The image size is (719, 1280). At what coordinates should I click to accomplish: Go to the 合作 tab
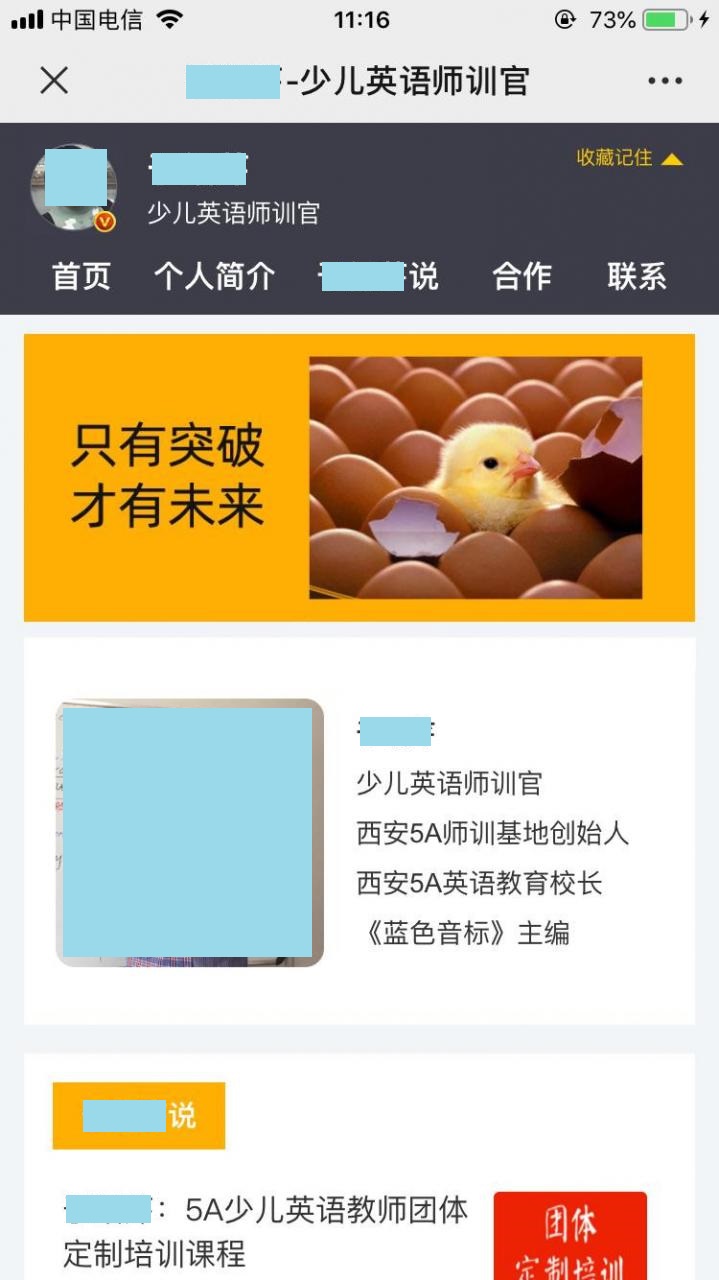pyautogui.click(x=521, y=277)
